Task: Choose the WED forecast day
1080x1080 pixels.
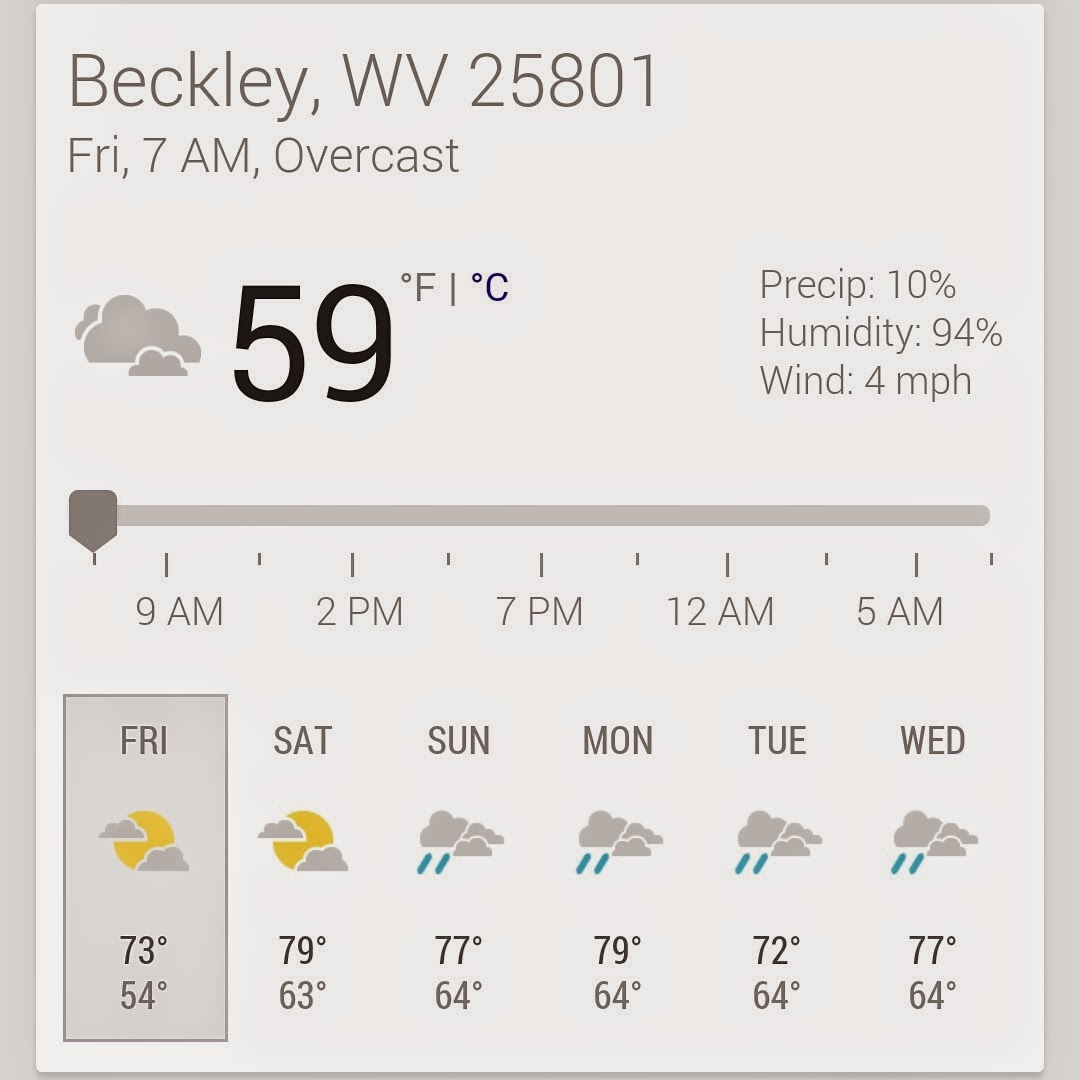Action: pyautogui.click(x=933, y=867)
